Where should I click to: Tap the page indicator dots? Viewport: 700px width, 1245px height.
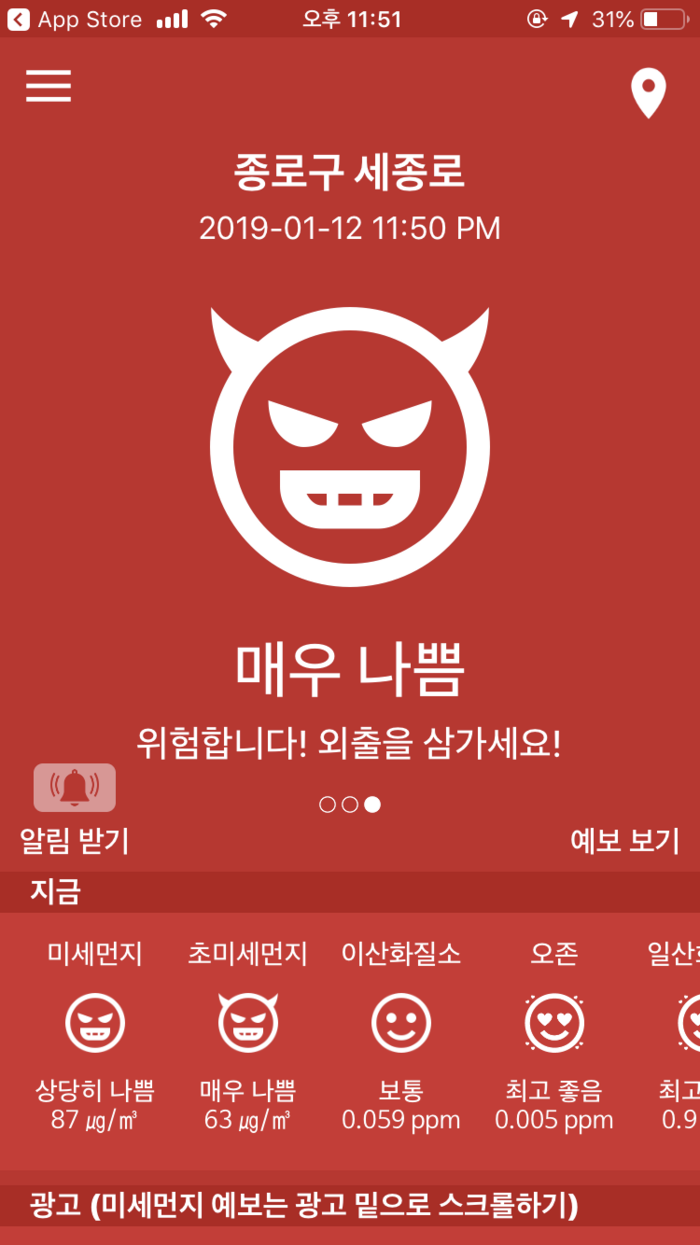pos(350,804)
